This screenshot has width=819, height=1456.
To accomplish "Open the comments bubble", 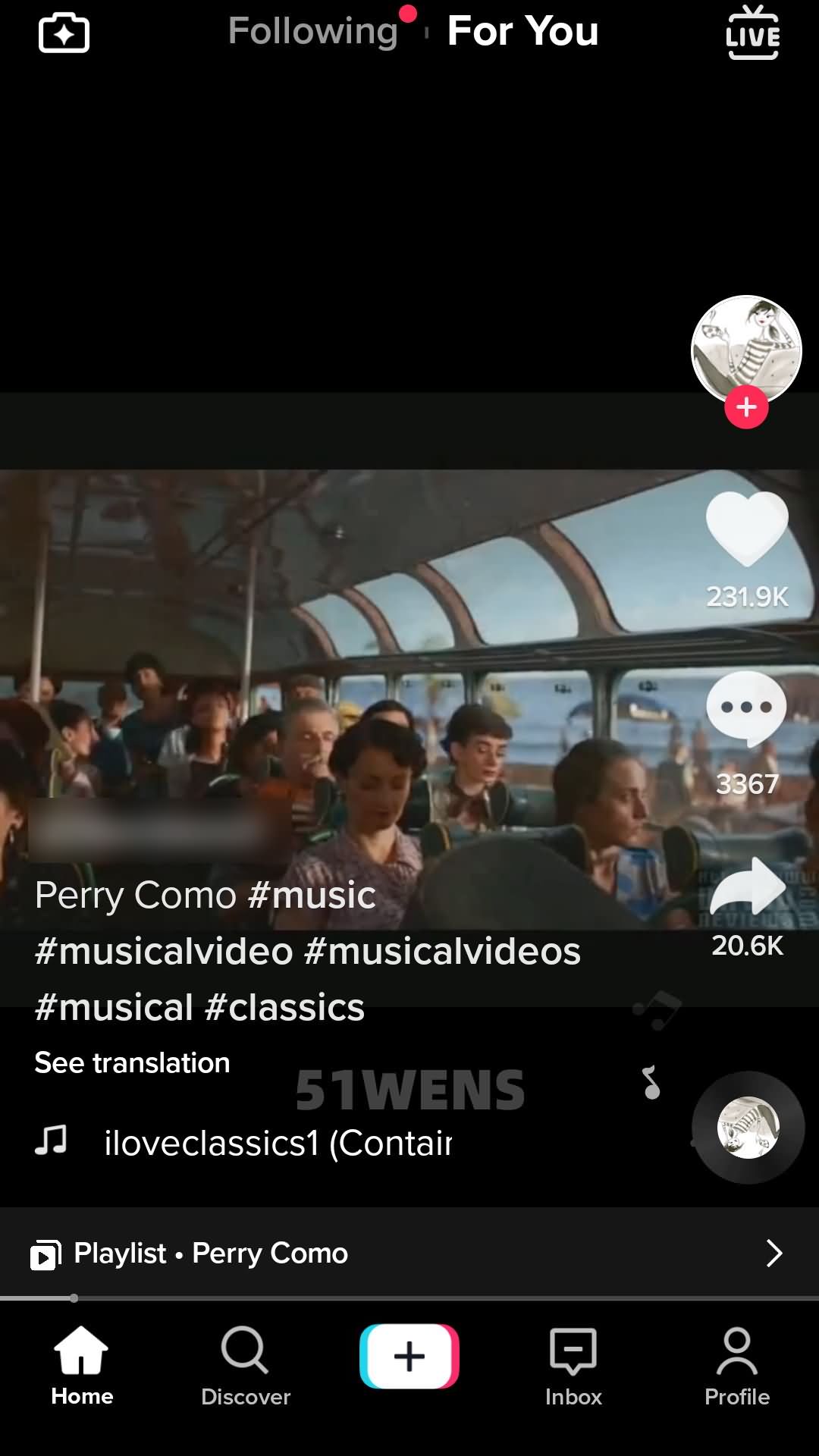I will click(x=747, y=709).
